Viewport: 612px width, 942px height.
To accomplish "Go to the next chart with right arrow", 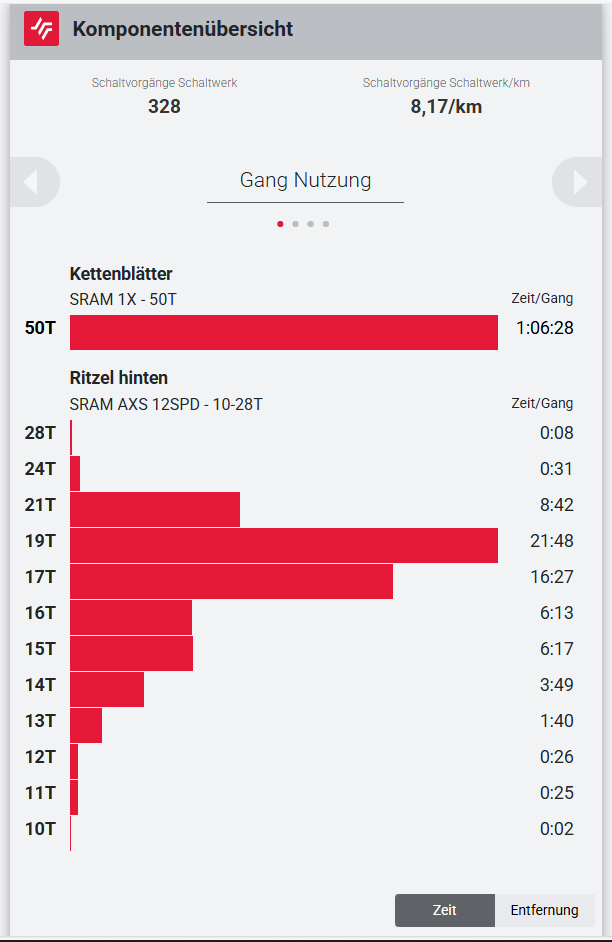I will [579, 182].
